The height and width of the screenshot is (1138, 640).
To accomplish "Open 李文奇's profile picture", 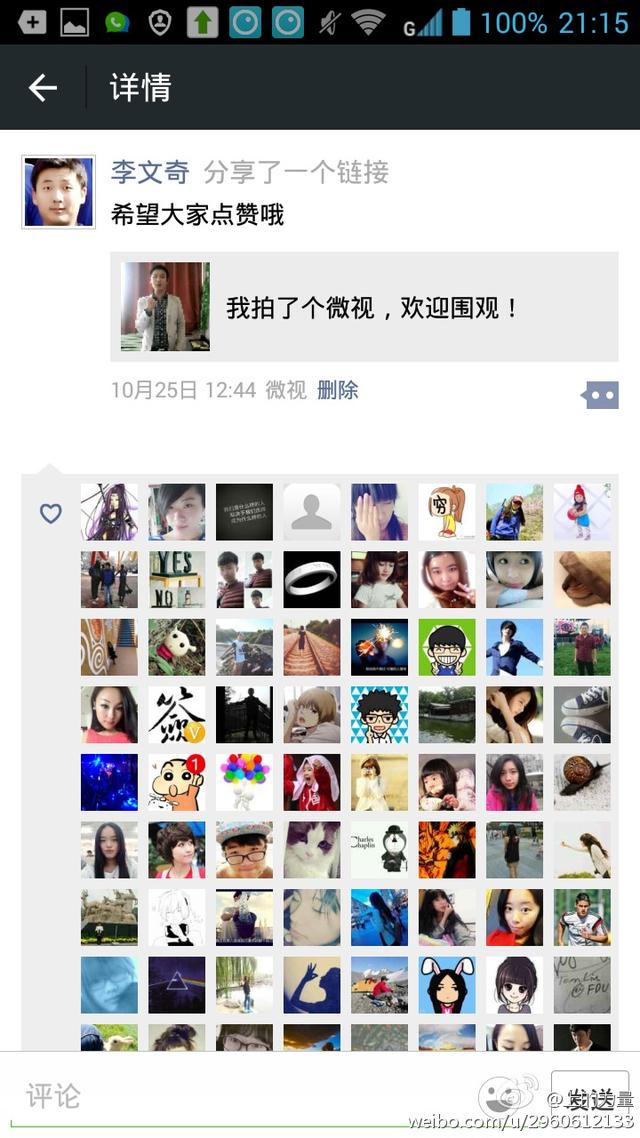I will [x=58, y=192].
